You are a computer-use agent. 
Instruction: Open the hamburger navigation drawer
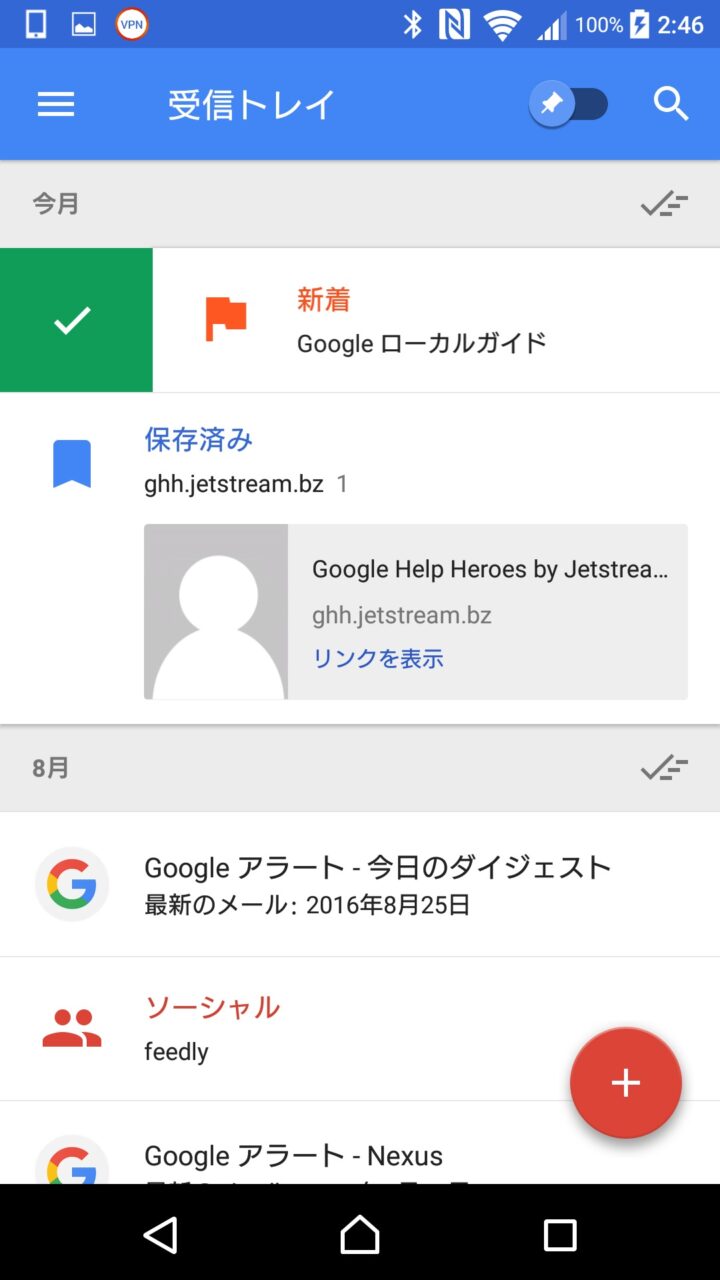[56, 104]
